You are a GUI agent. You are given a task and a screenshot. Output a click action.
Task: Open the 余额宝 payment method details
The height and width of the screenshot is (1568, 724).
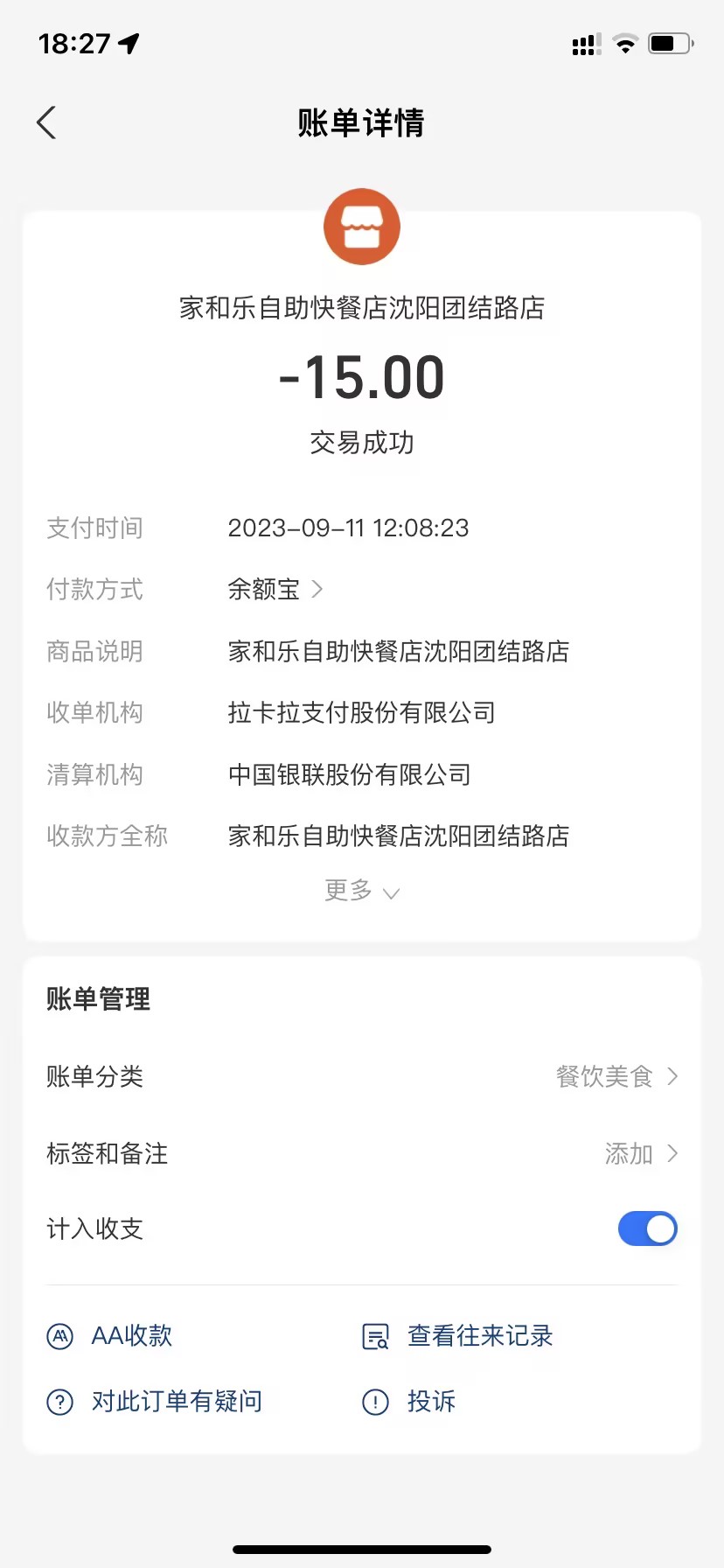[275, 590]
